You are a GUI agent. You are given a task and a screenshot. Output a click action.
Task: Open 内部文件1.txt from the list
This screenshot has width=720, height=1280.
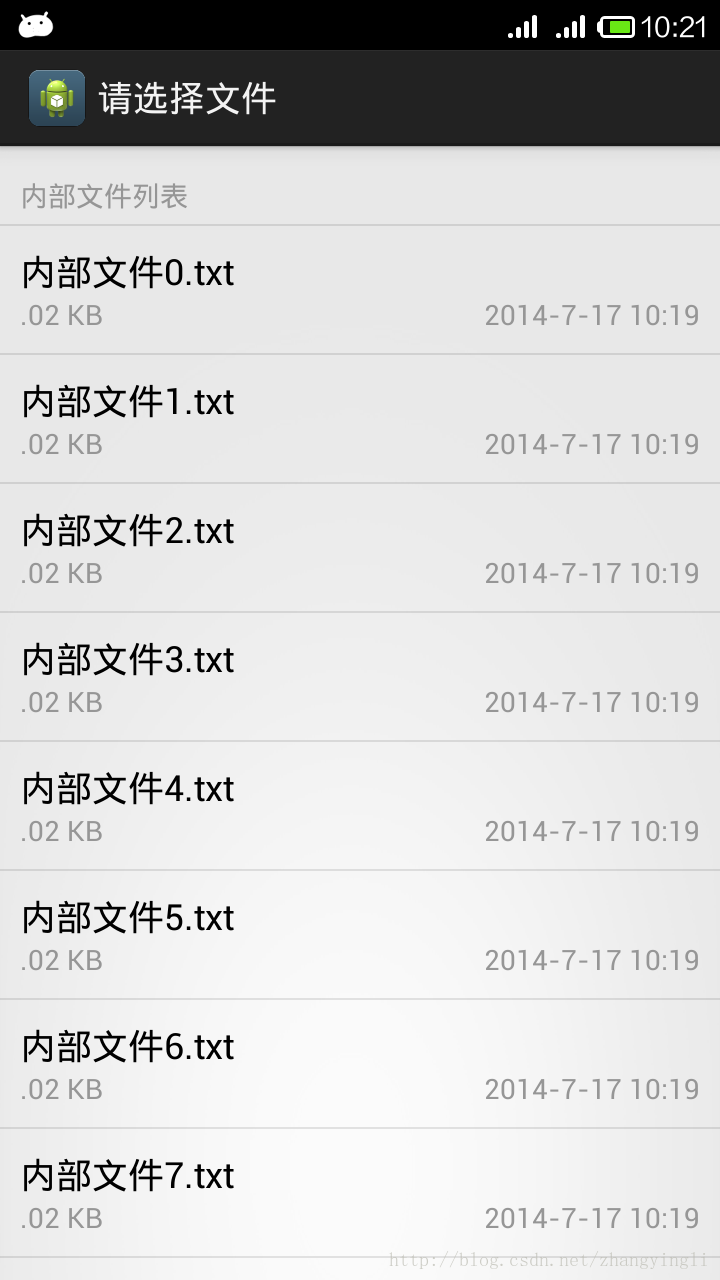(360, 419)
